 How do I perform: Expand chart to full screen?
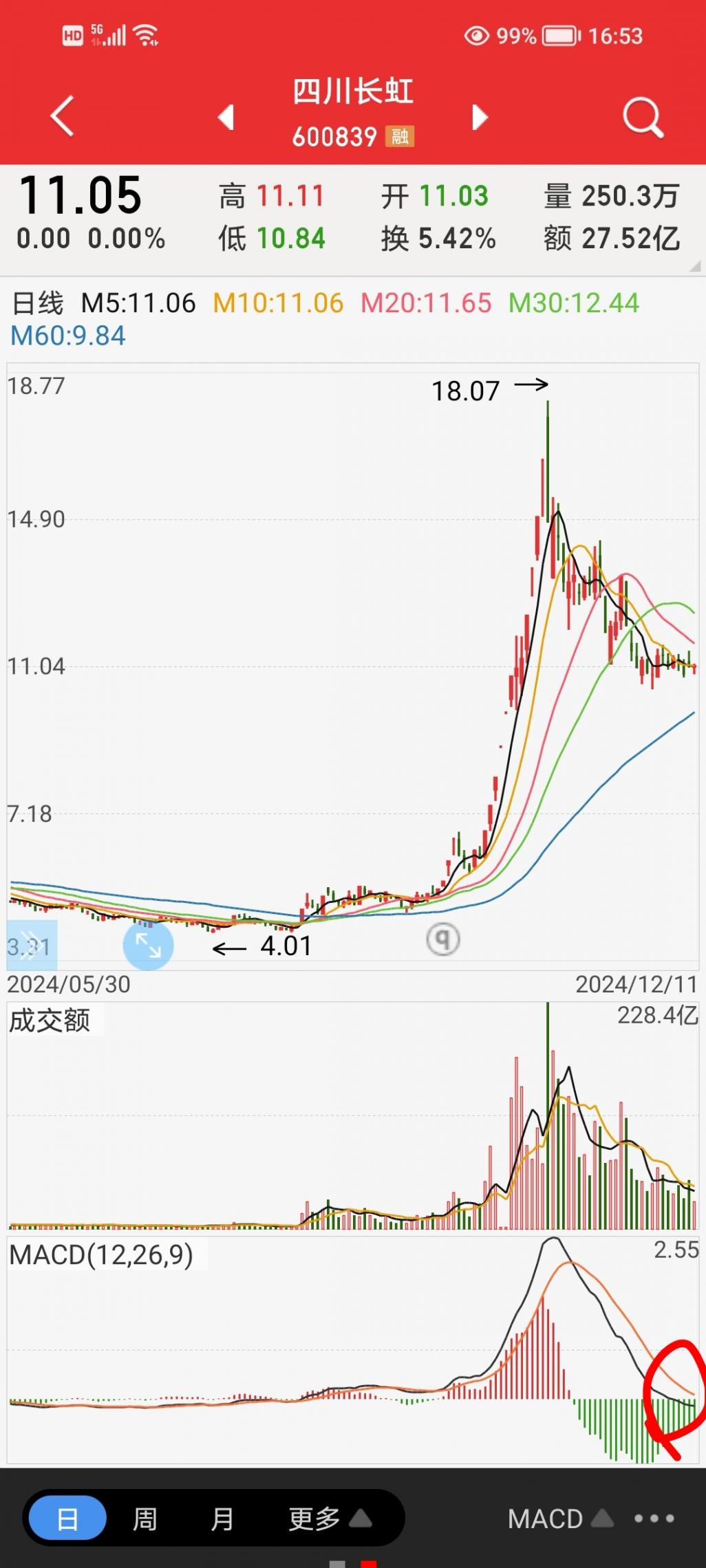pos(148,946)
